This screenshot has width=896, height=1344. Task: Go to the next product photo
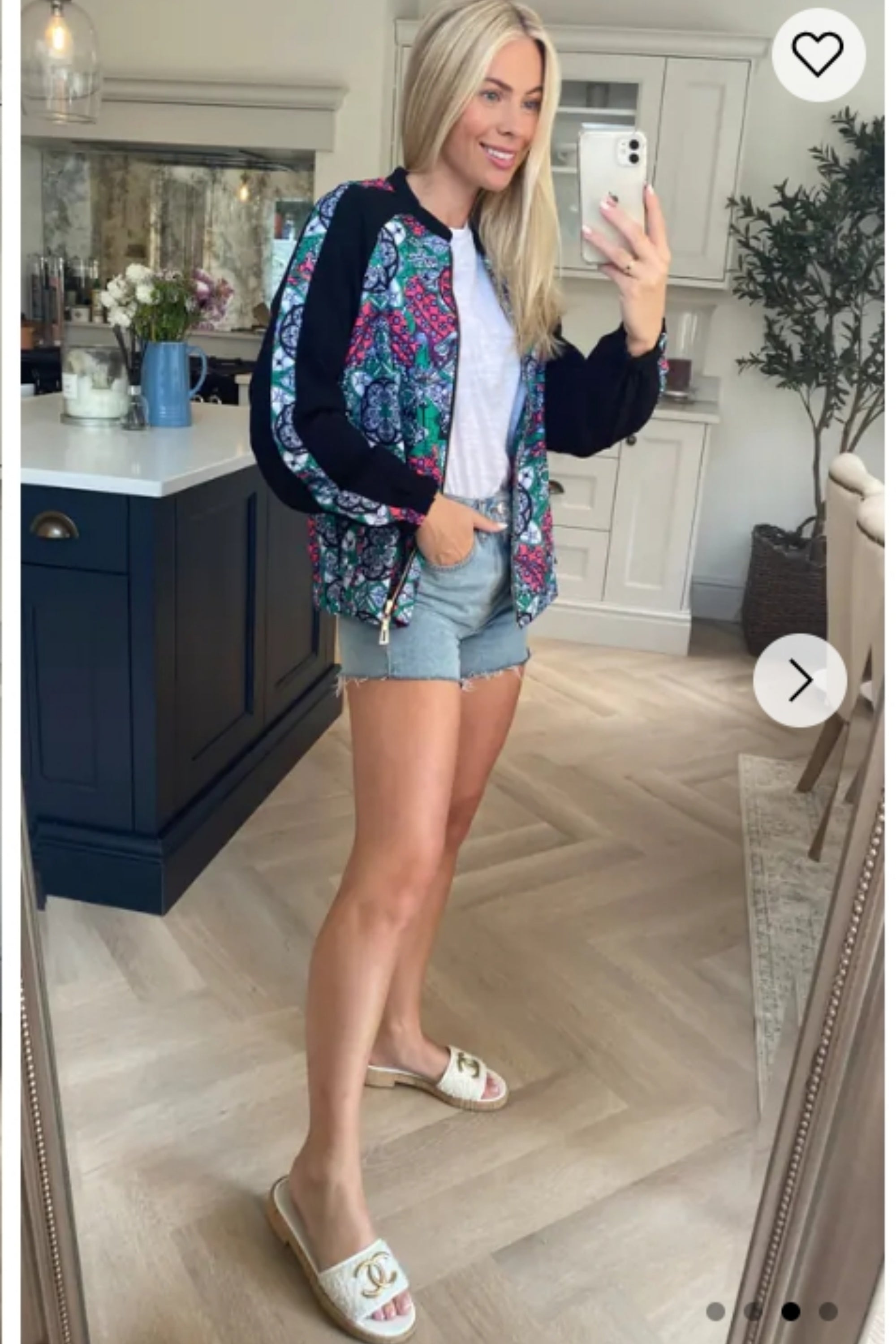tap(799, 680)
